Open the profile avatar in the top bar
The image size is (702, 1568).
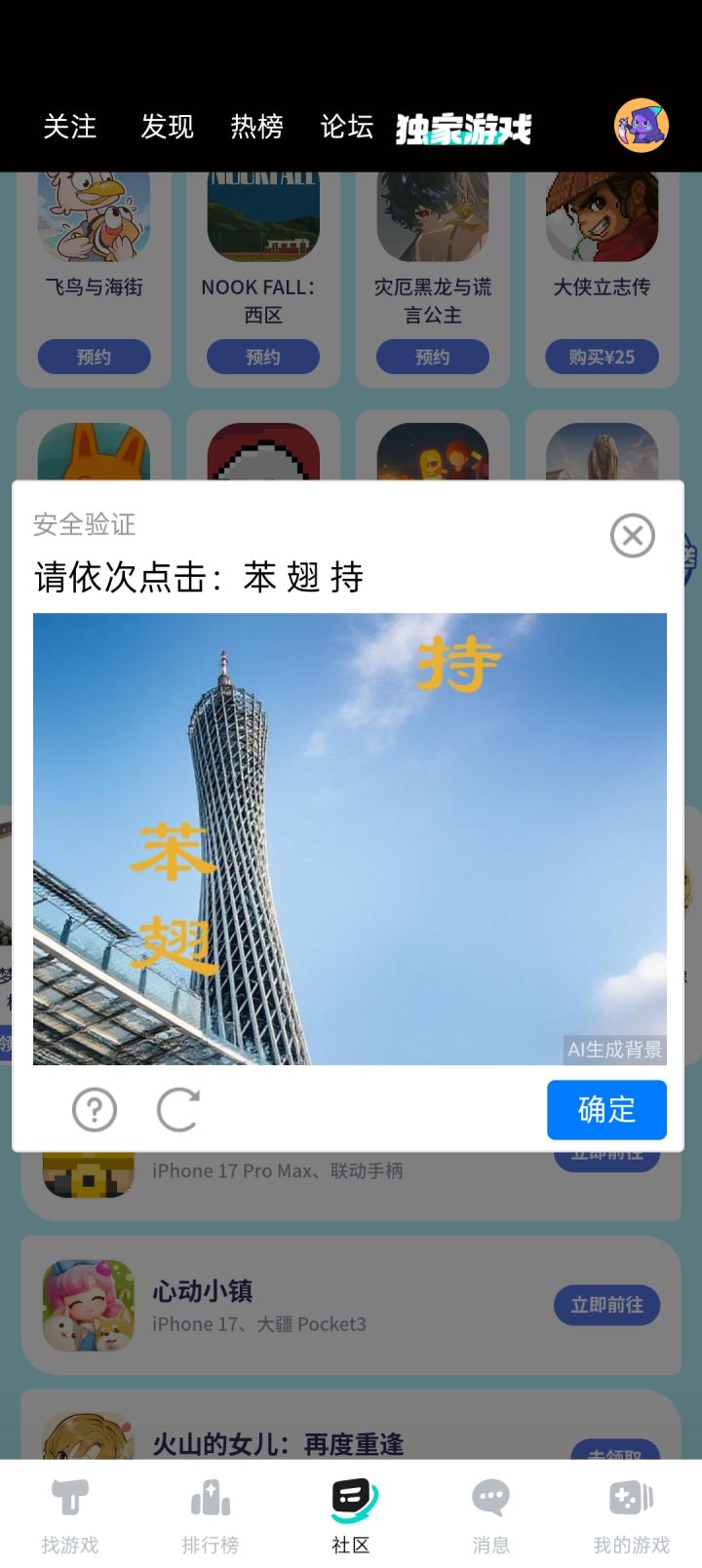coord(642,125)
